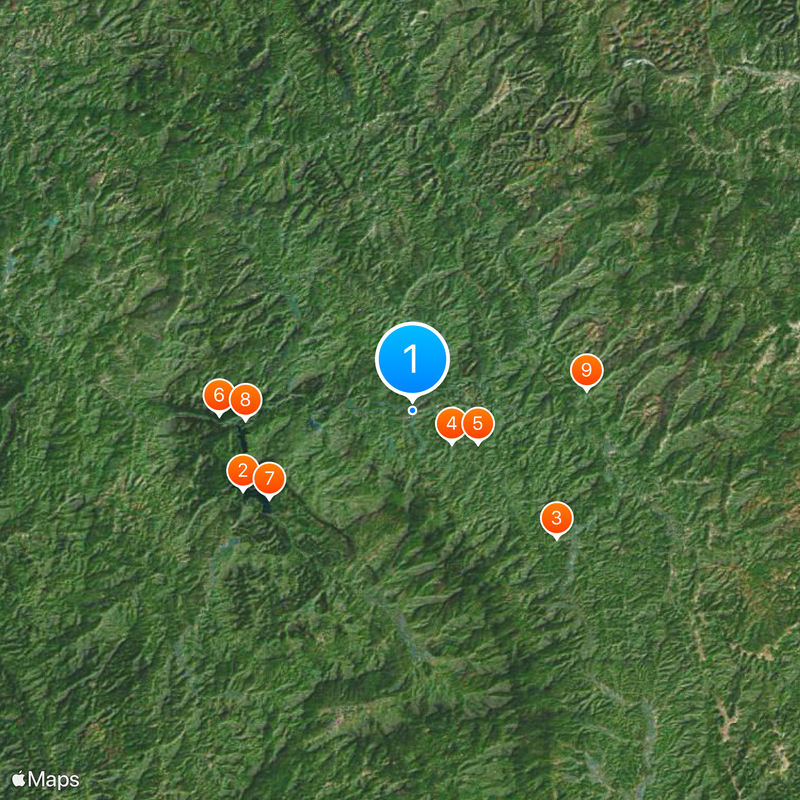Open orange map pin number 6
This screenshot has height=800, width=800.
pyautogui.click(x=218, y=395)
